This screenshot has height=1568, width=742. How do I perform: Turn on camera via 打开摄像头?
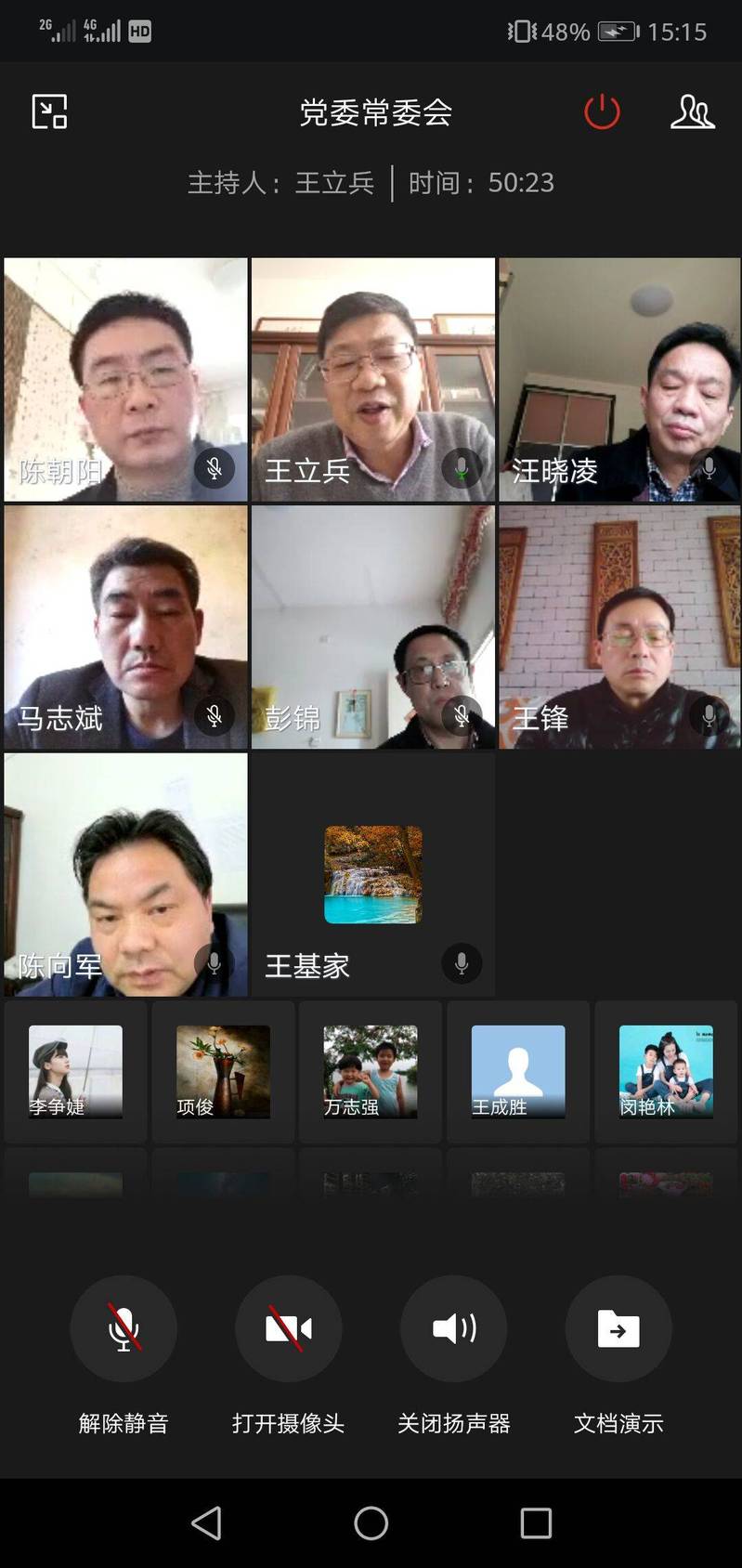coord(289,1329)
